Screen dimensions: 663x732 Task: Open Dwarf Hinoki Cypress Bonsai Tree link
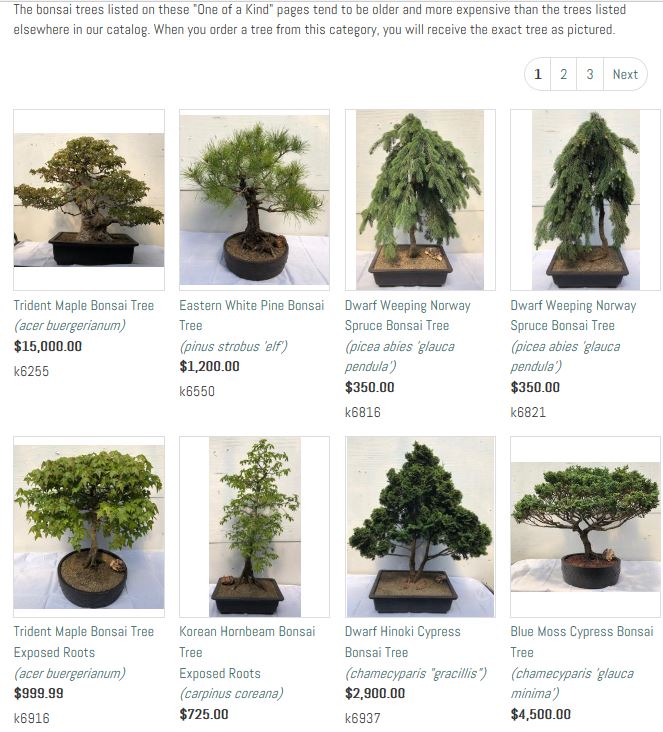pyautogui.click(x=402, y=631)
